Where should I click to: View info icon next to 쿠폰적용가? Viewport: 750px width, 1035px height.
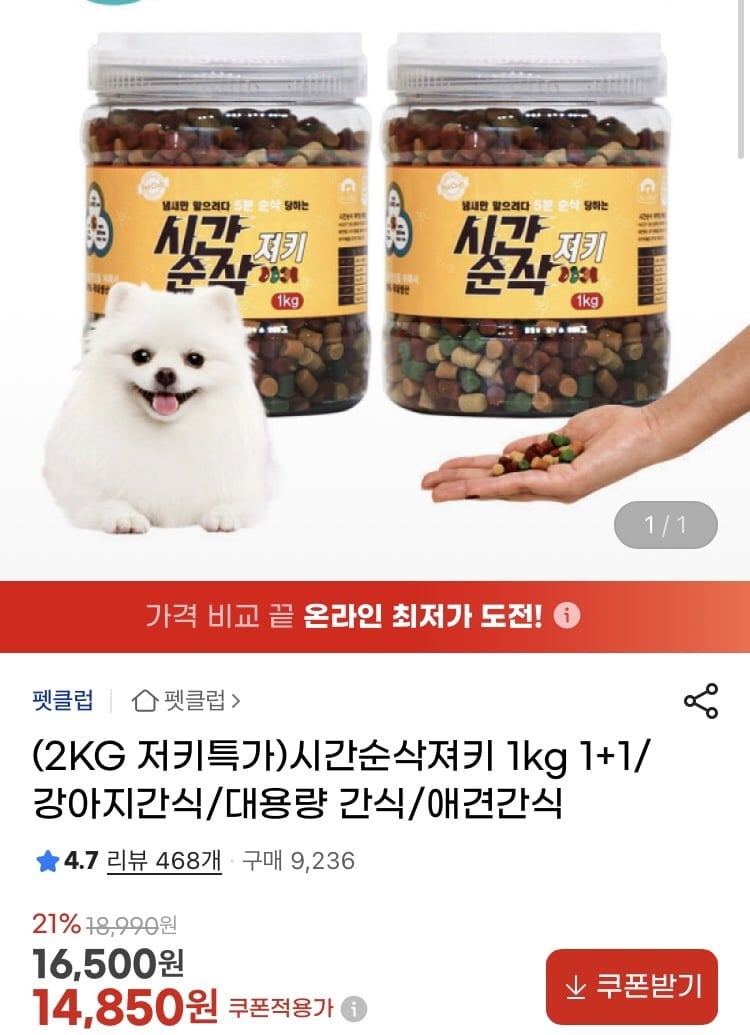(353, 1008)
